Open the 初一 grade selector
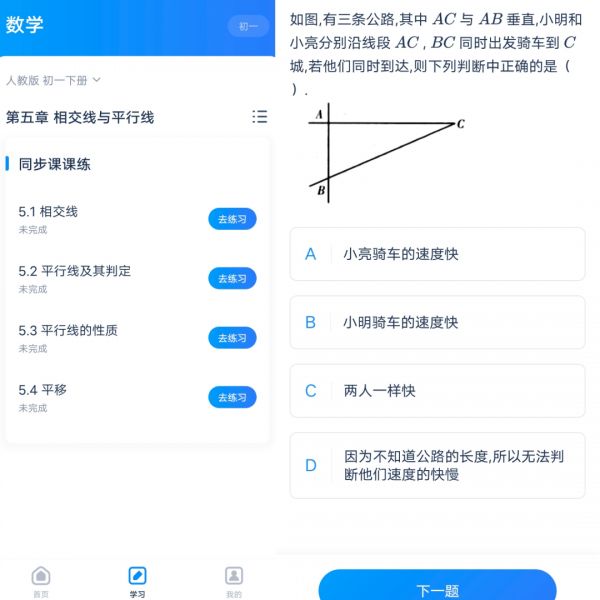The width and height of the screenshot is (600, 600). click(x=248, y=27)
